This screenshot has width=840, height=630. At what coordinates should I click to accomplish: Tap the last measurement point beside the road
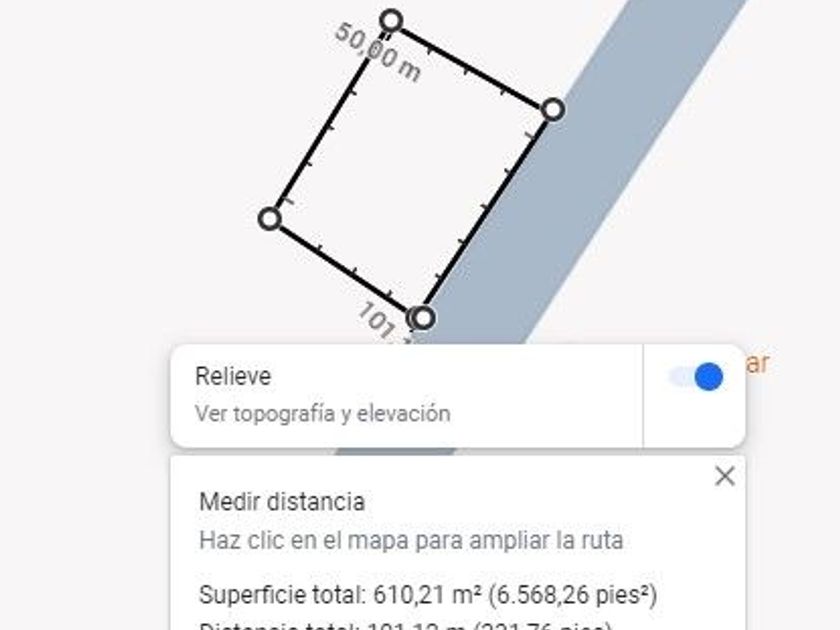(423, 318)
